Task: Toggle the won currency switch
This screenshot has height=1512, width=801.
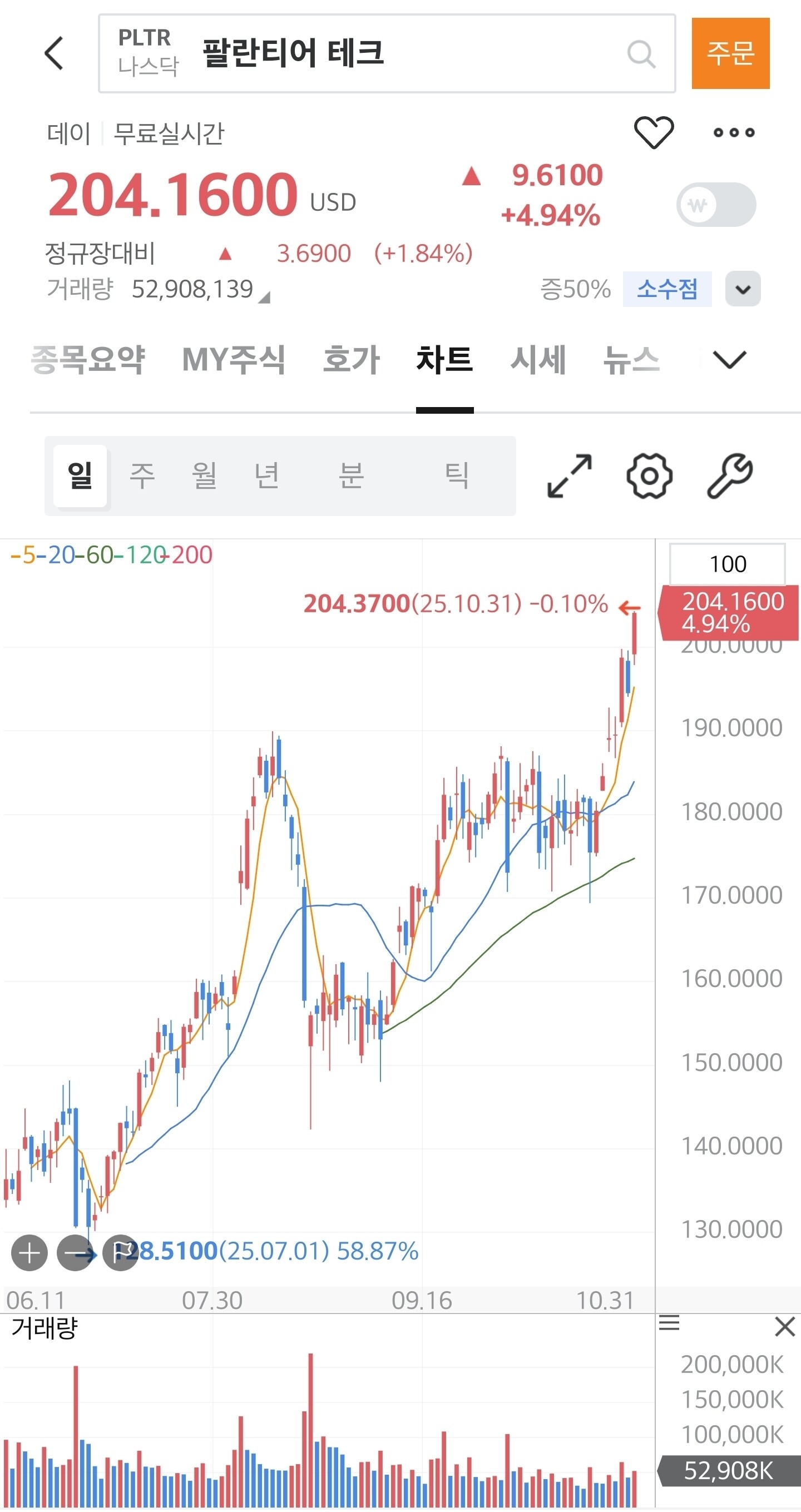Action: 716,205
